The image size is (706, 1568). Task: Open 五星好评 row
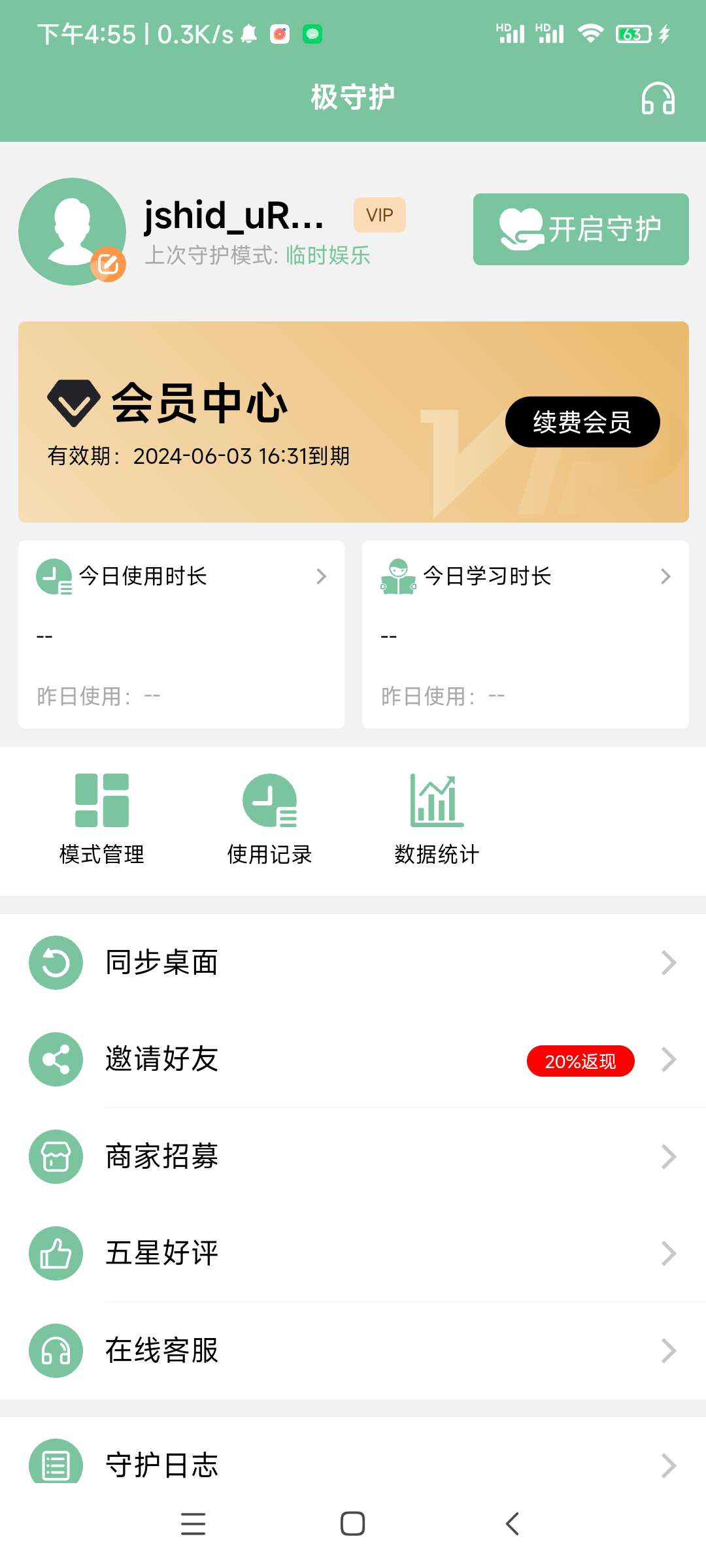click(x=353, y=1253)
